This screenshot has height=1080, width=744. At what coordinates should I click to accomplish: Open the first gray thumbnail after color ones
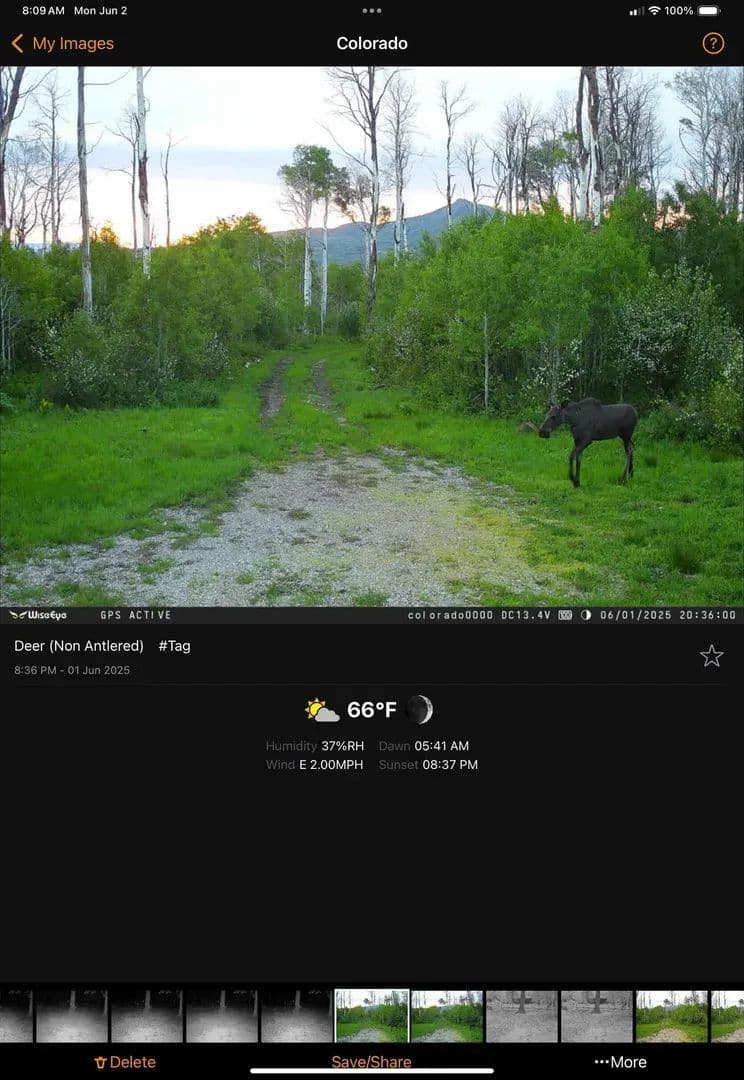(521, 1016)
